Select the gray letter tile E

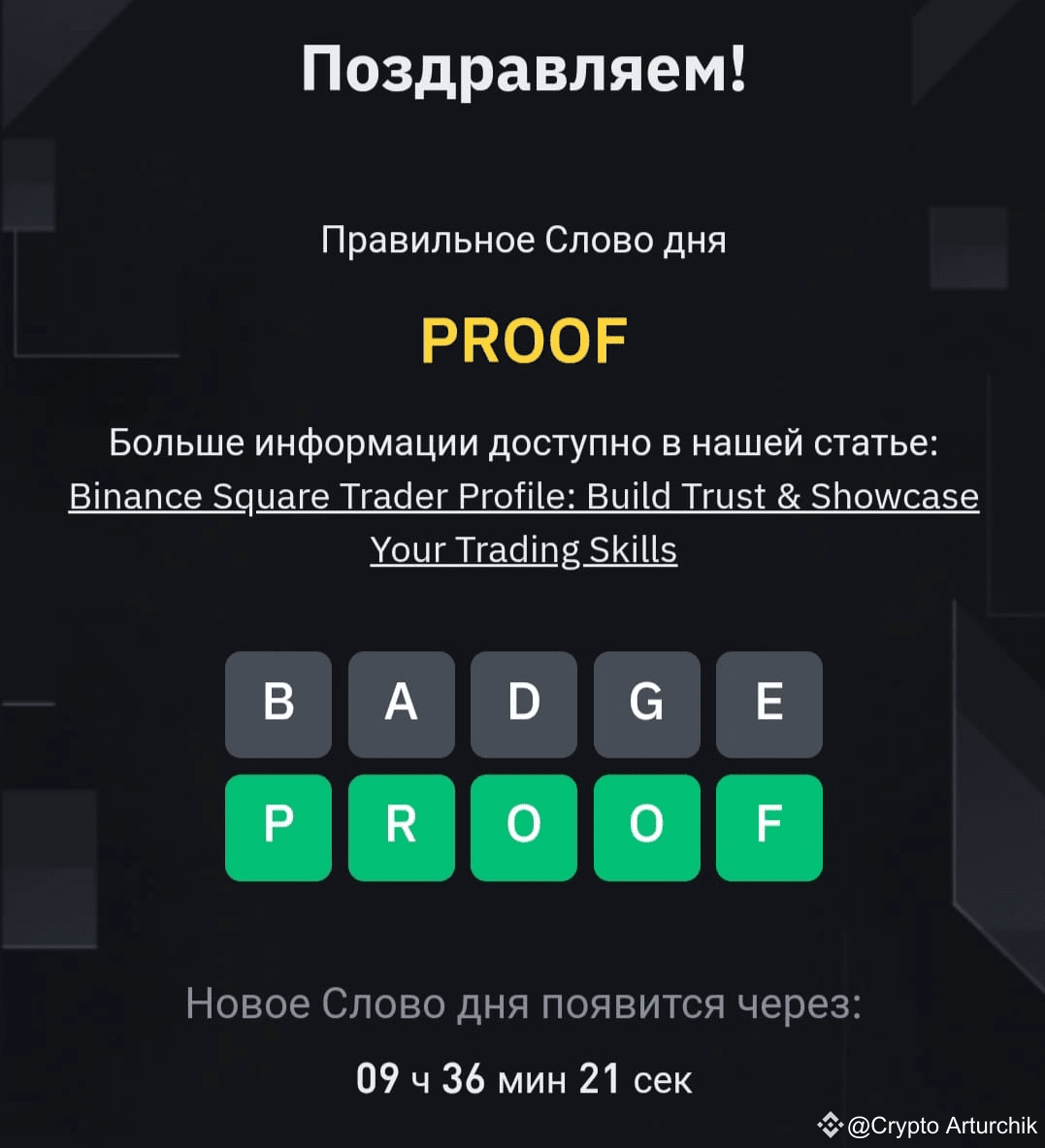[769, 705]
